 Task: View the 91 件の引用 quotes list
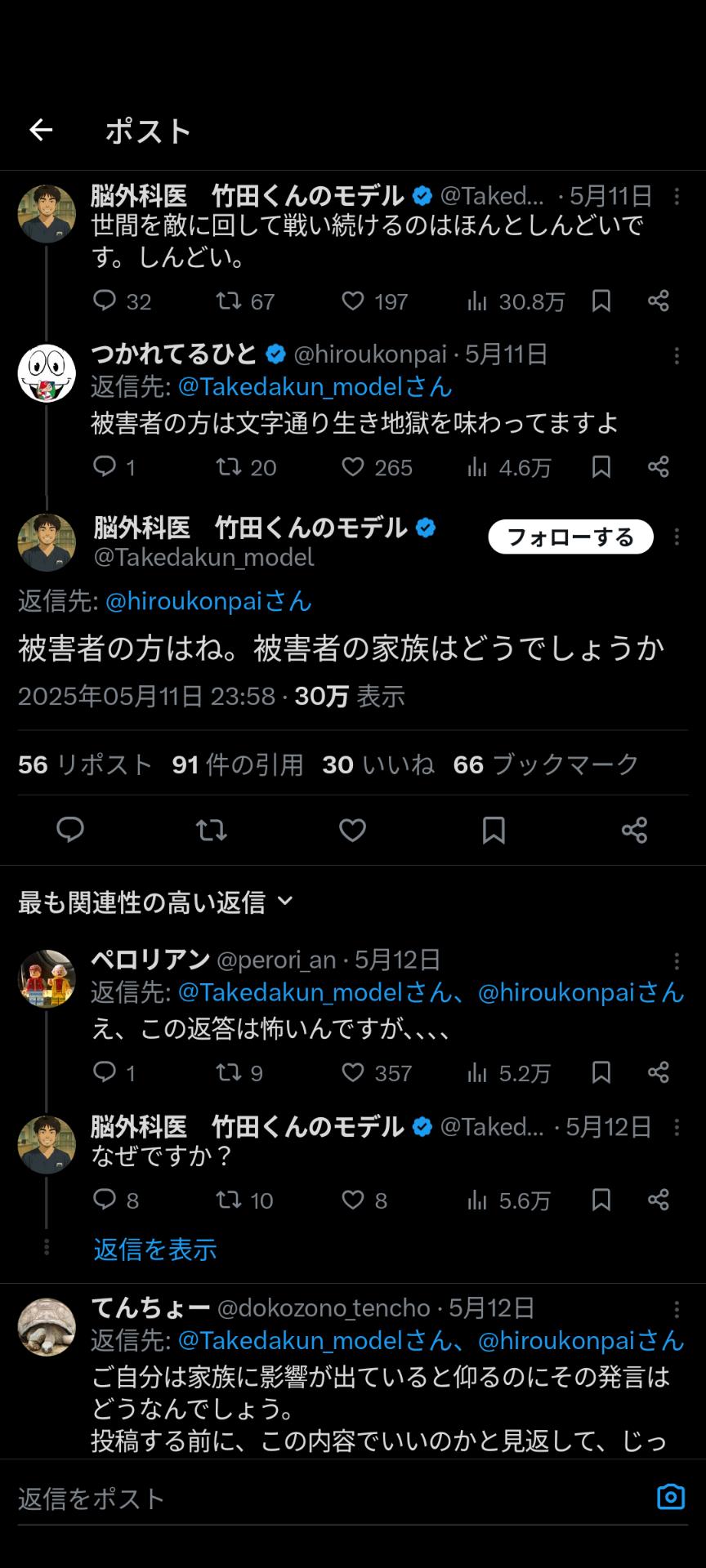(x=237, y=764)
